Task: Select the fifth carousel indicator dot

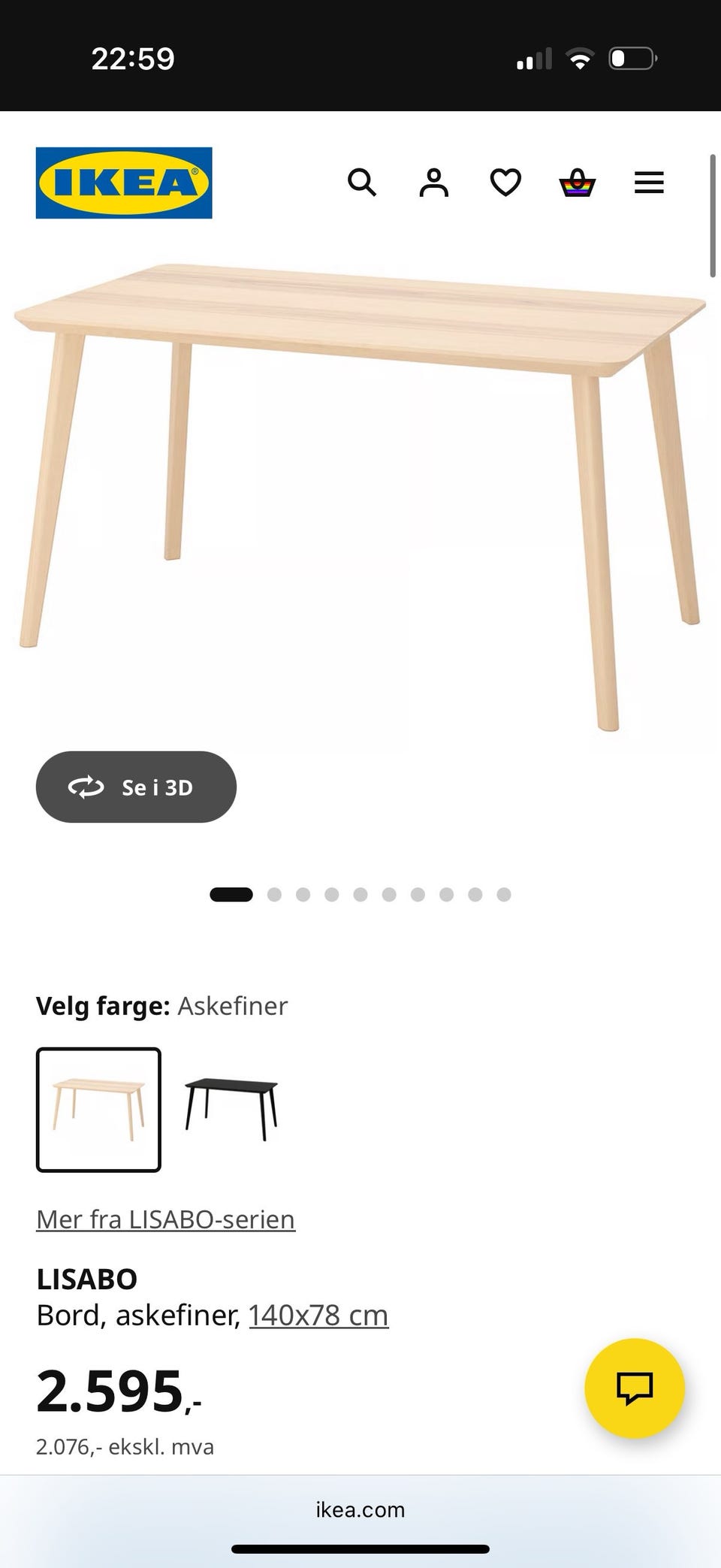Action: click(360, 895)
